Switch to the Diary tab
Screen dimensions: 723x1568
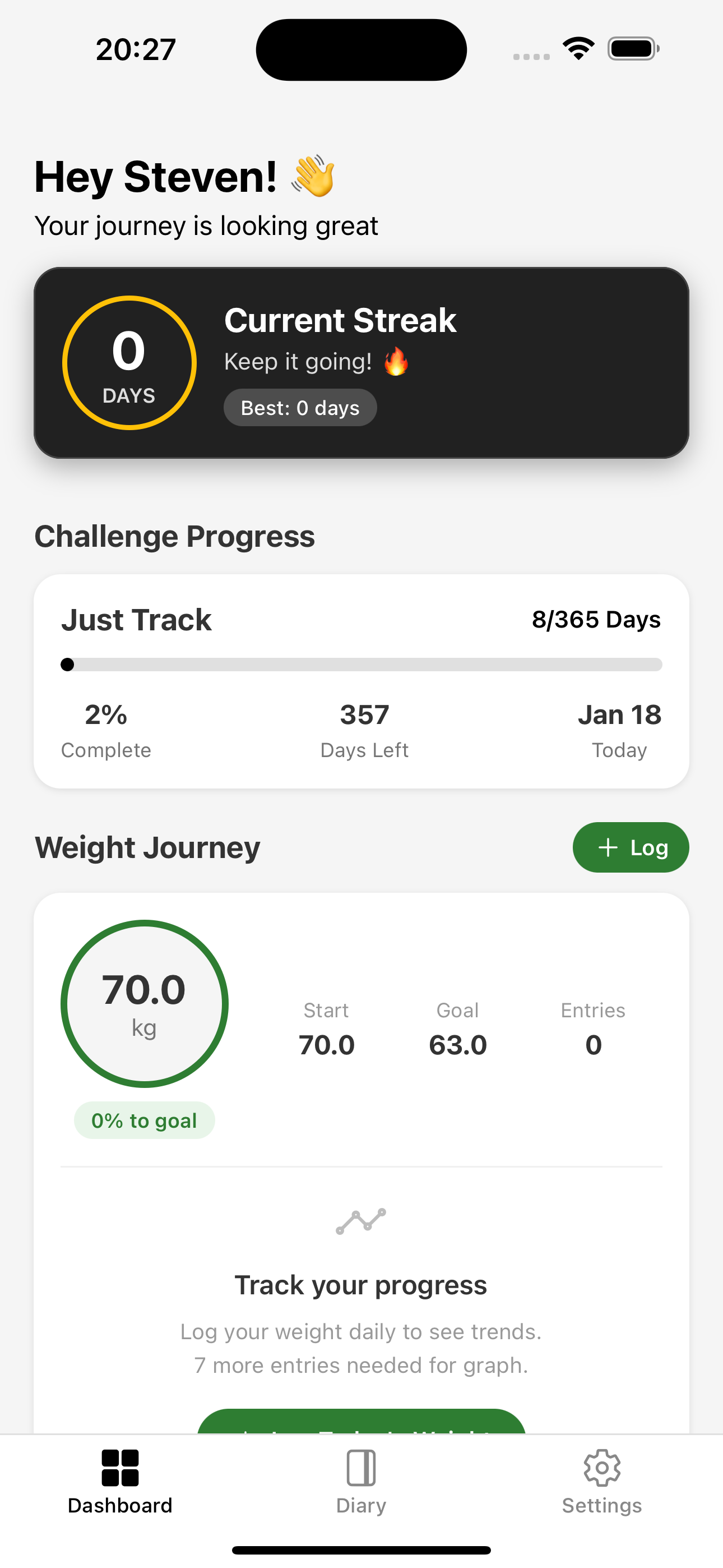[x=361, y=1482]
